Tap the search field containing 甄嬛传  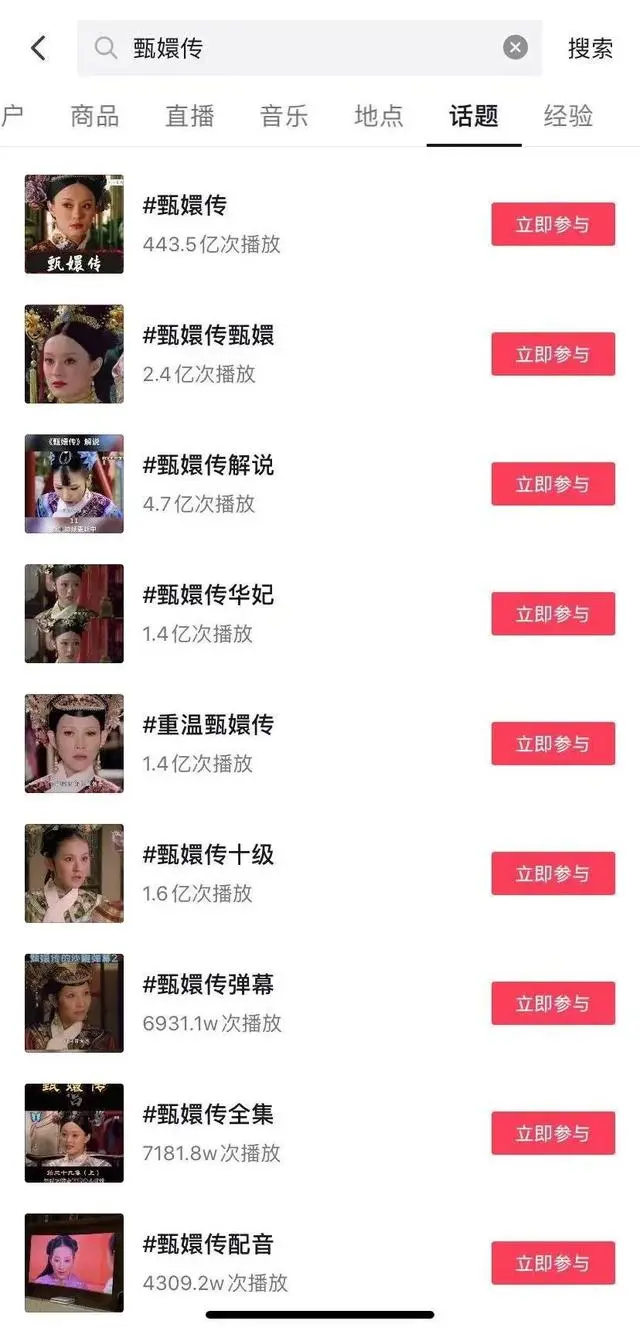pos(300,48)
